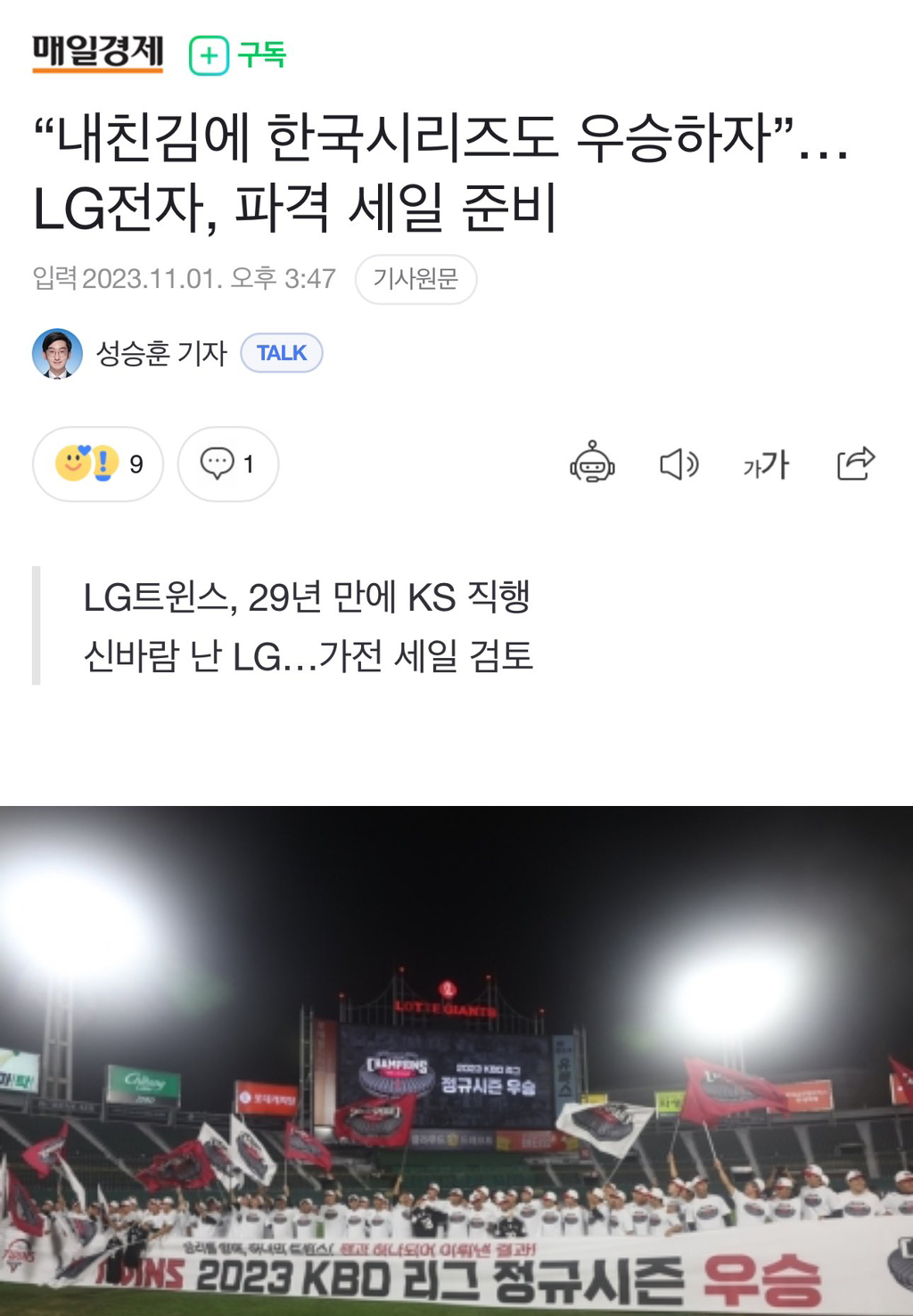Click the reporter profile photo
The width and height of the screenshot is (913, 1316).
(55, 353)
